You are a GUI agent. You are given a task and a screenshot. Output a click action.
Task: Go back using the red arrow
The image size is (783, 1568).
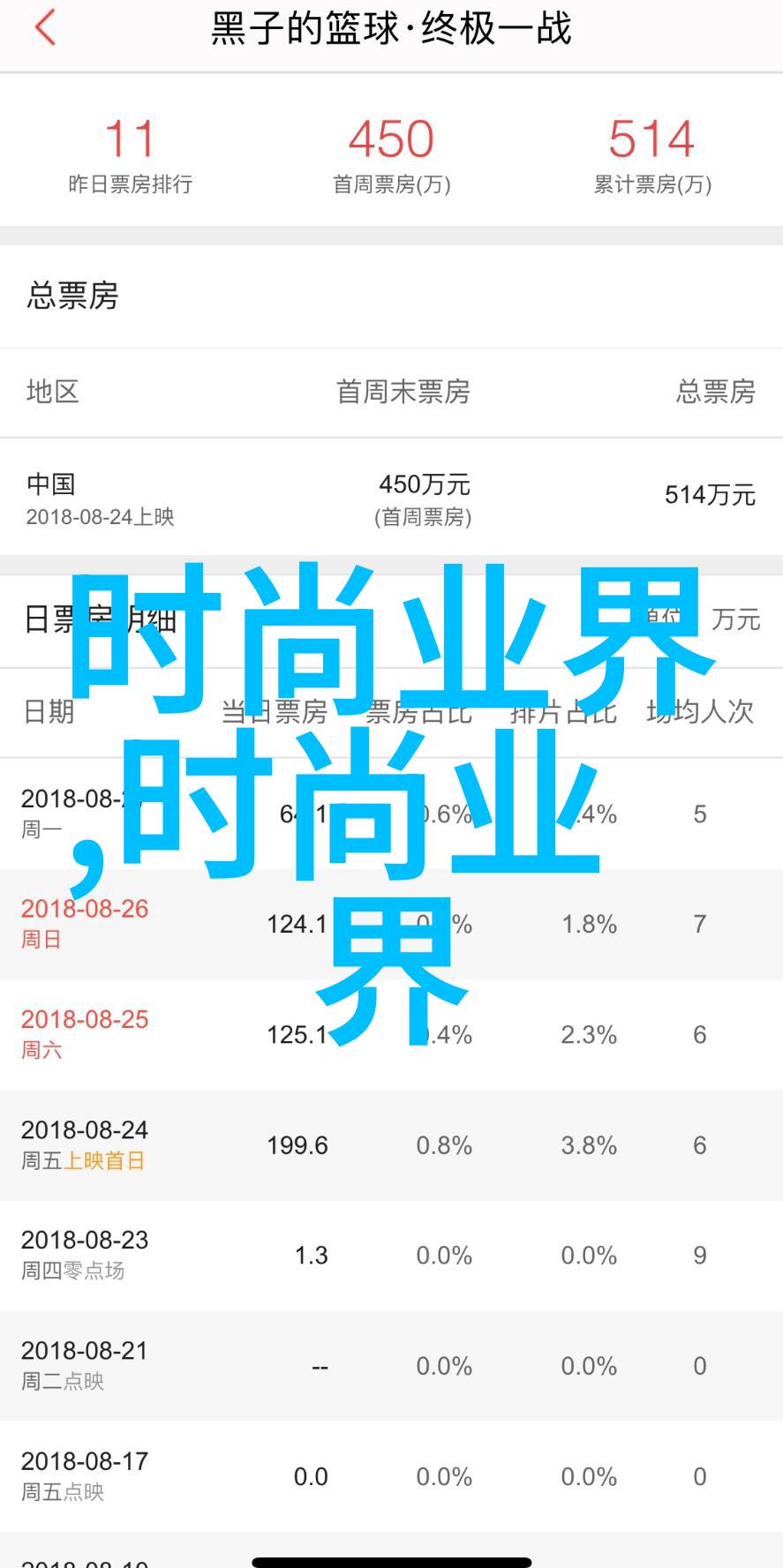click(45, 27)
